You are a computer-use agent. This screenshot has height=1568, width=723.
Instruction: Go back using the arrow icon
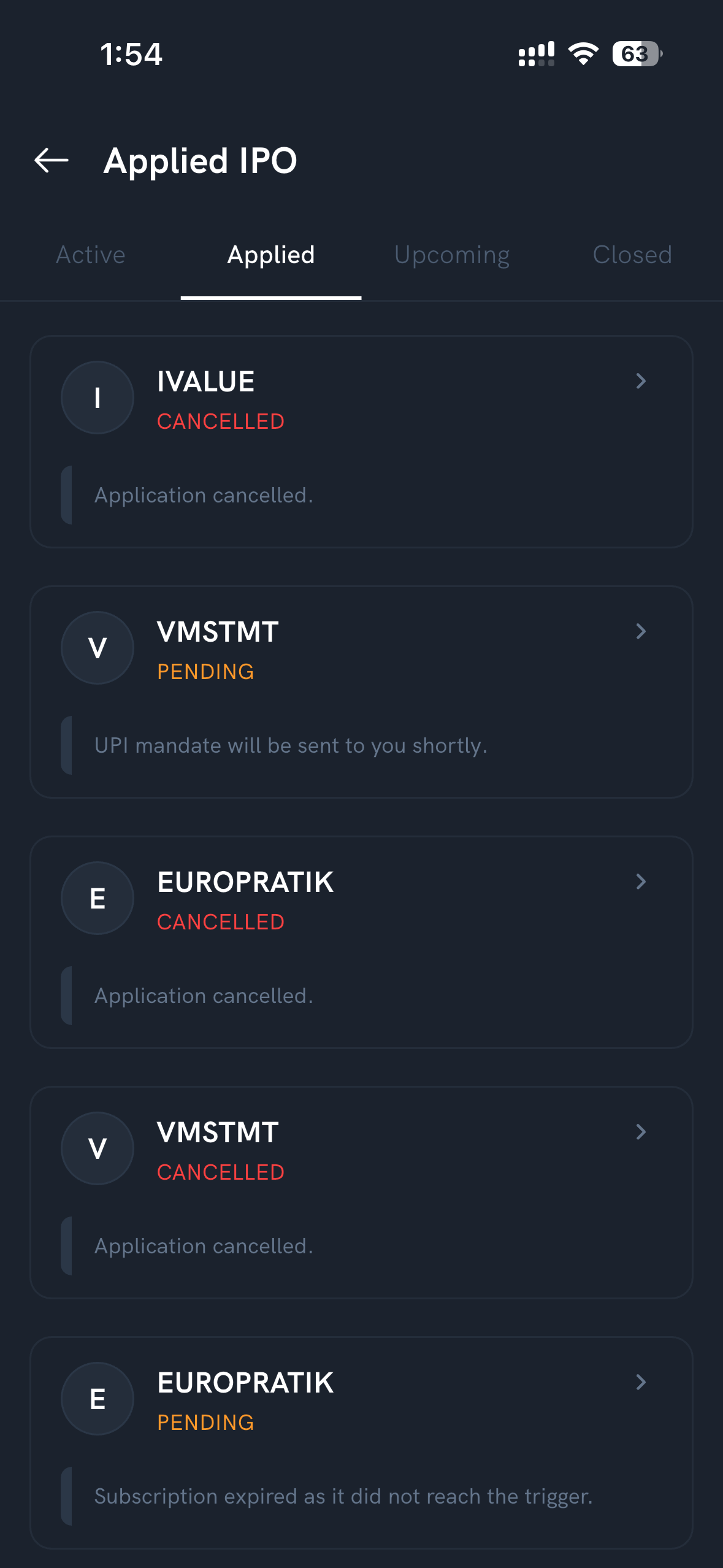click(x=52, y=161)
